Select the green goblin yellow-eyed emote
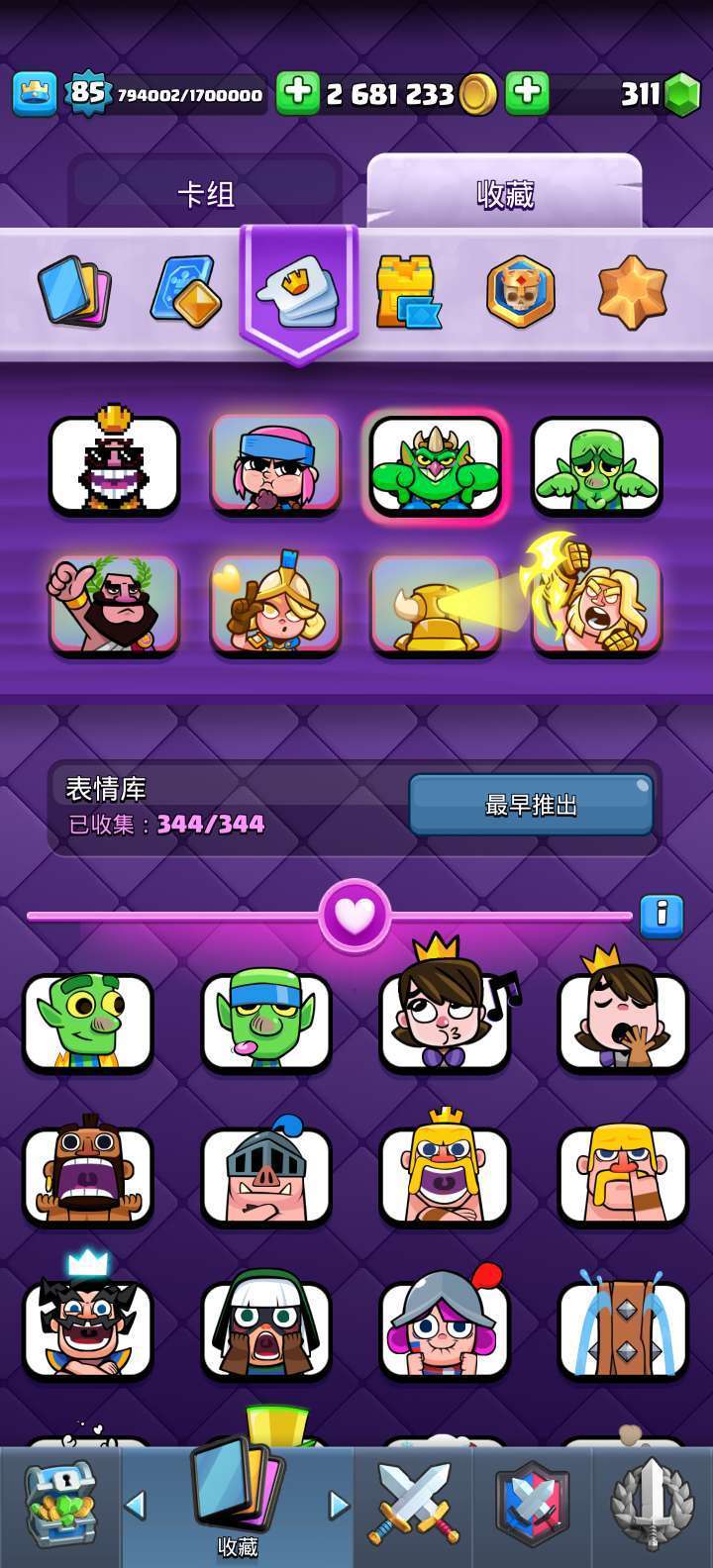 87,1022
